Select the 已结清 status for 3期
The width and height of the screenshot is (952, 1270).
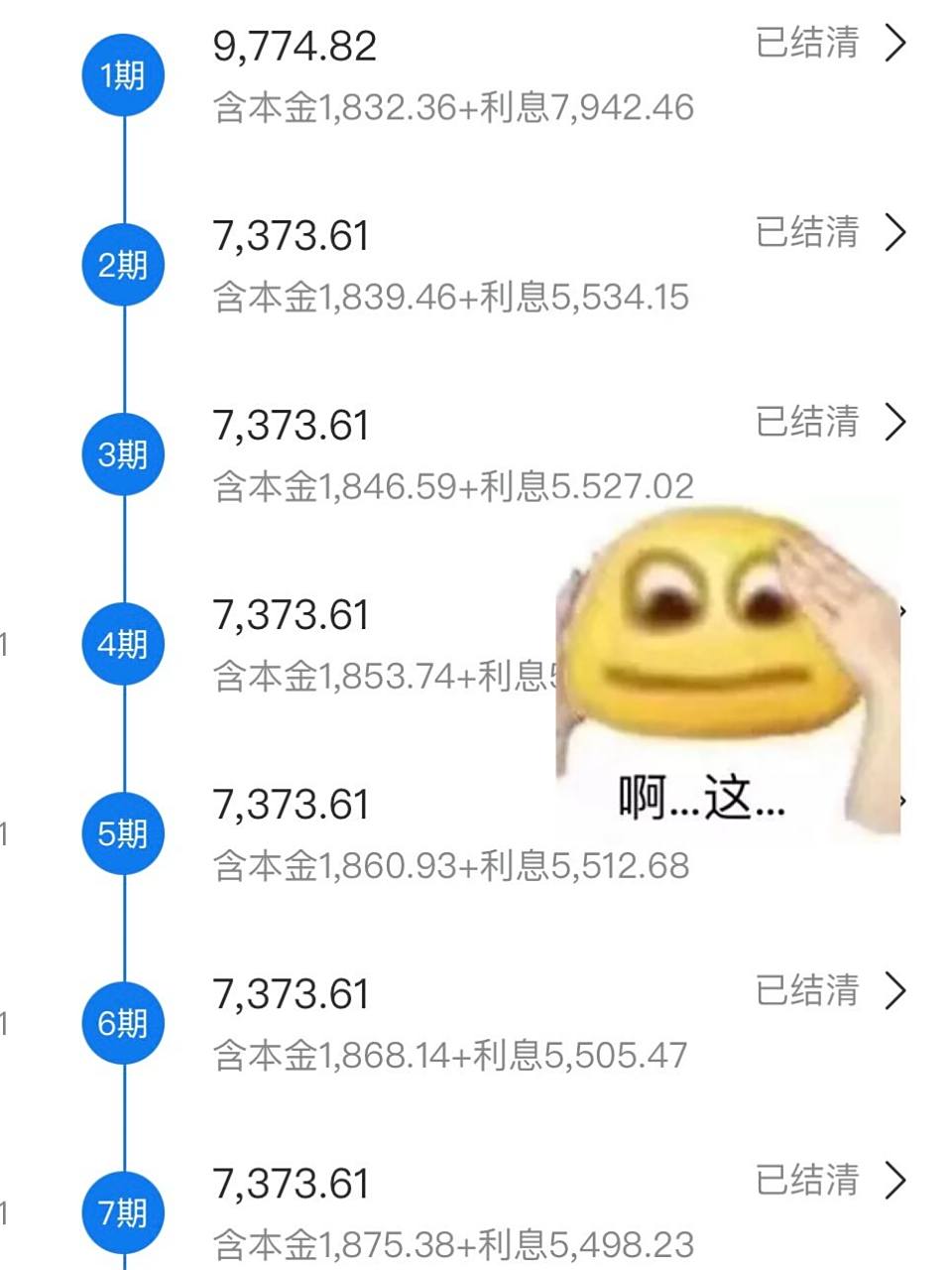click(x=805, y=424)
